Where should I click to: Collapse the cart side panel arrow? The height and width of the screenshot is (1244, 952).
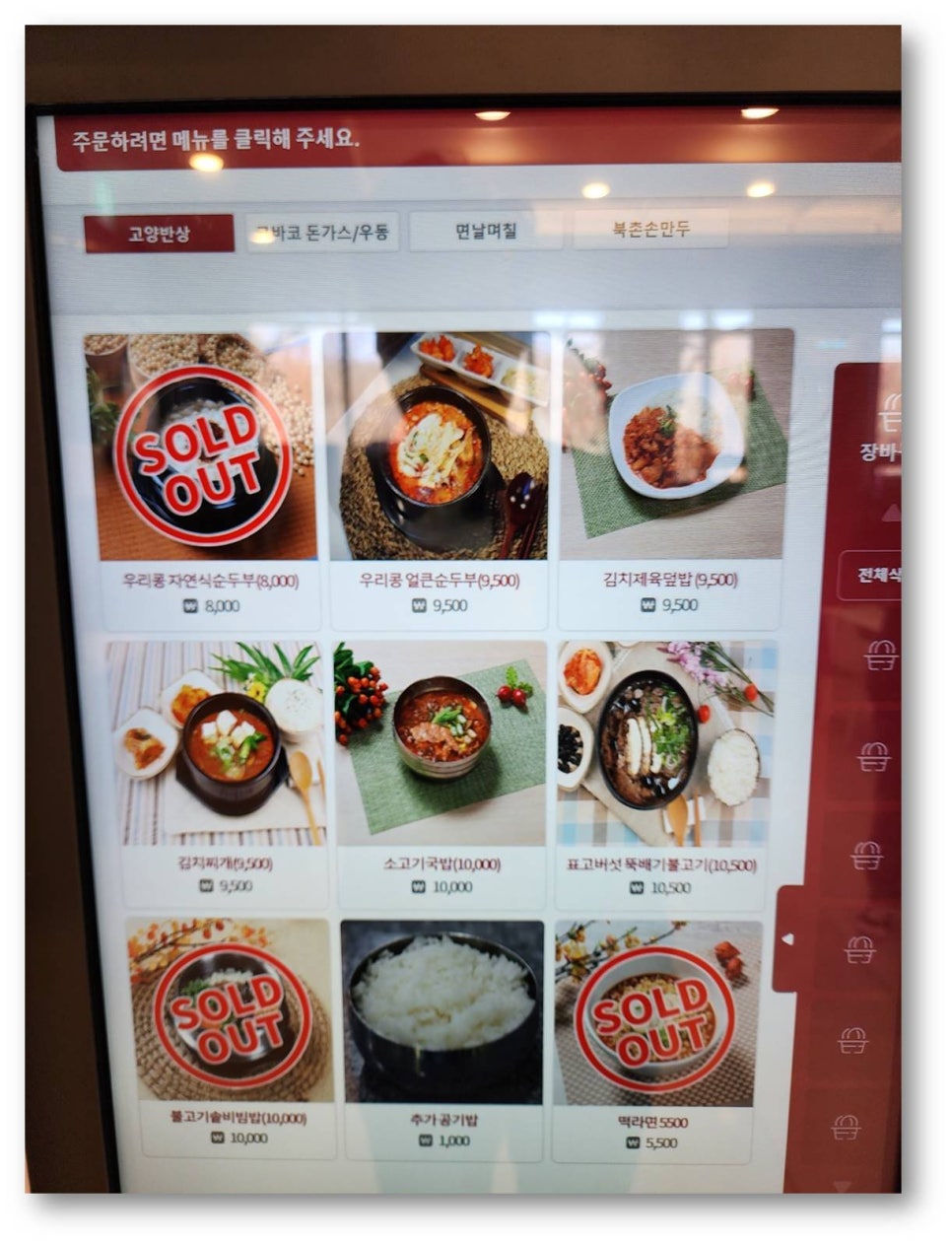[787, 938]
